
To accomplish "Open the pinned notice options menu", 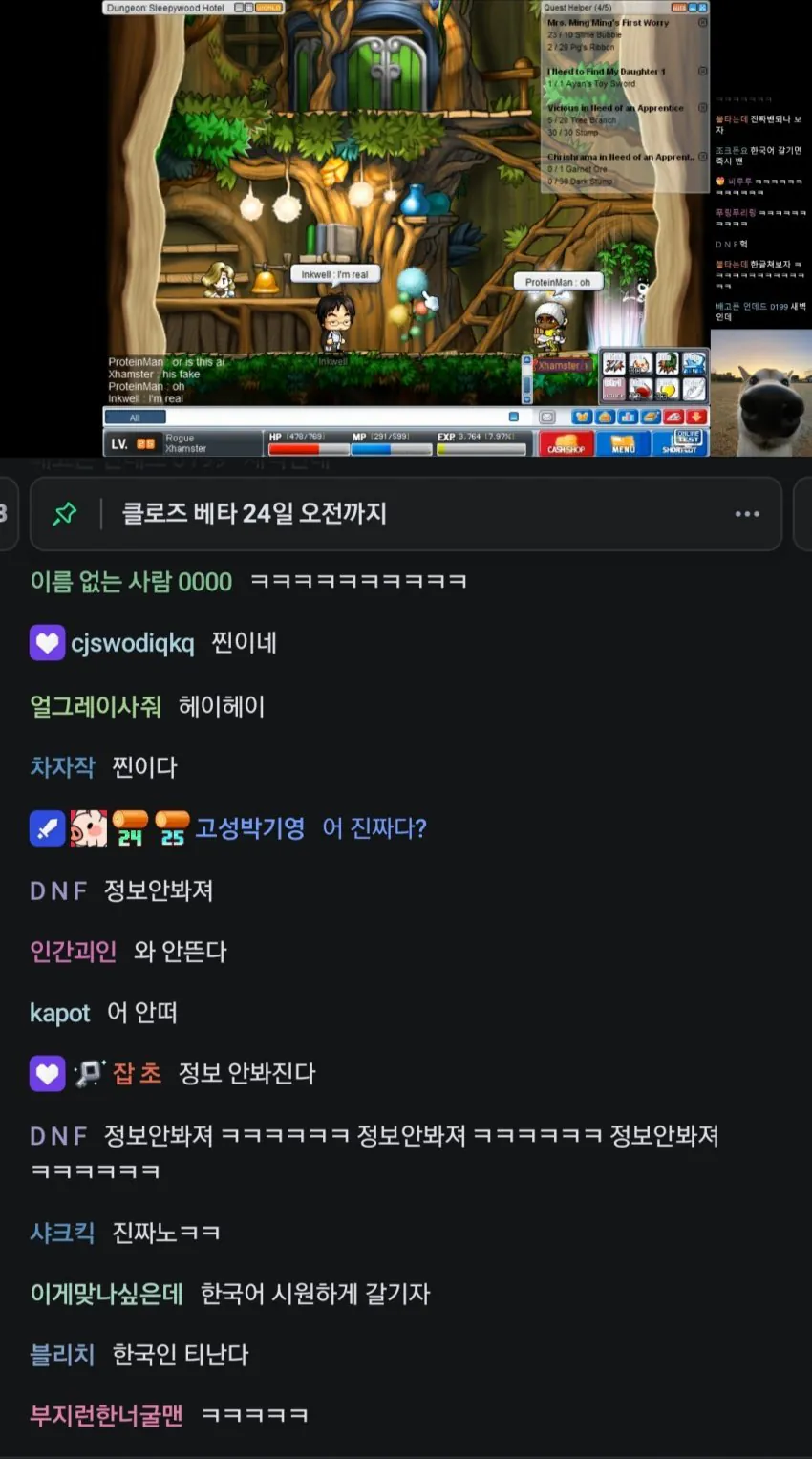I will click(746, 514).
